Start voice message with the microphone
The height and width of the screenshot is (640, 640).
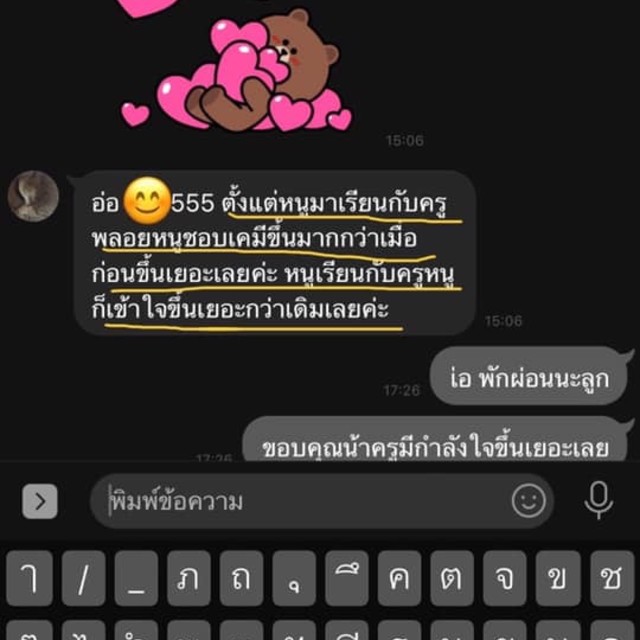(x=598, y=500)
